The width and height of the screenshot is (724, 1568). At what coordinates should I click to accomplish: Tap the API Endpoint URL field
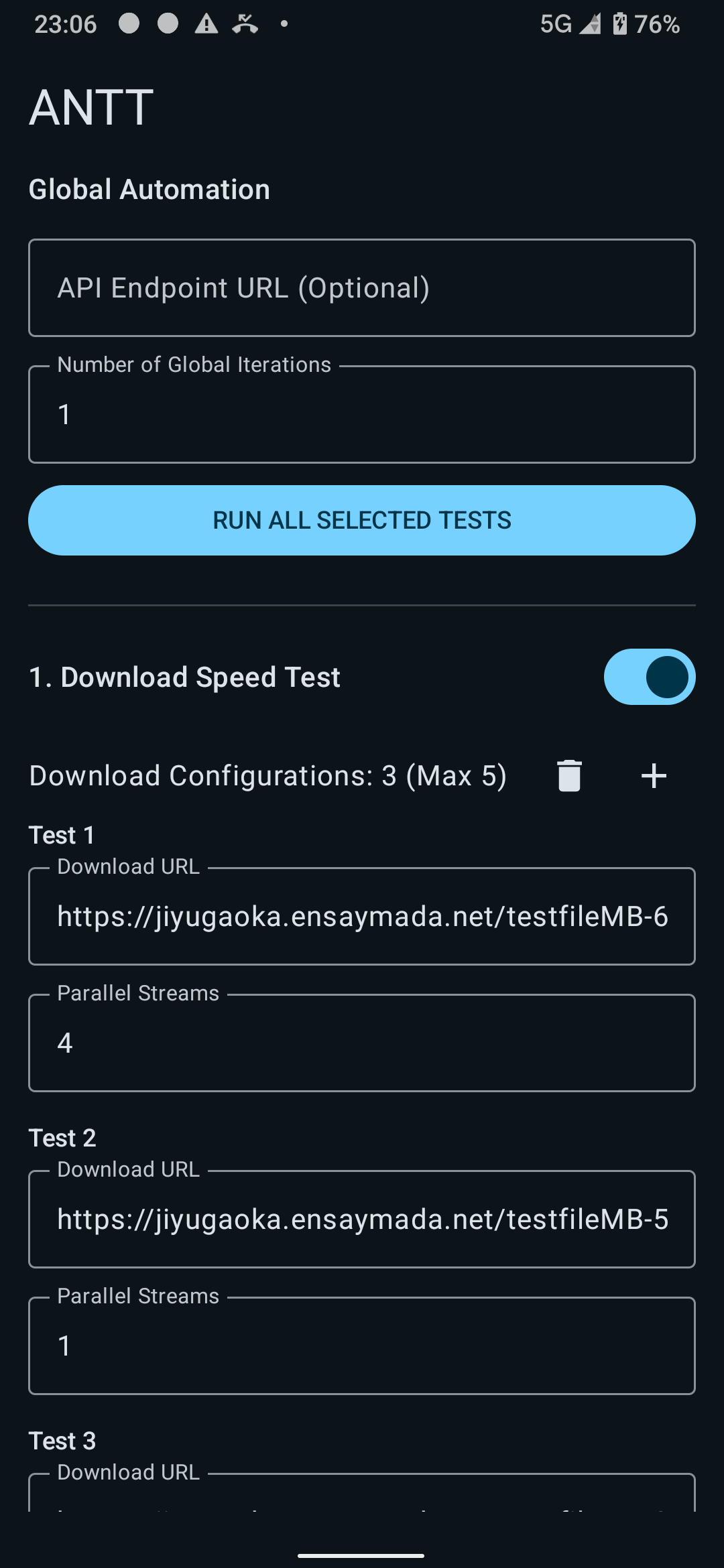(362, 288)
